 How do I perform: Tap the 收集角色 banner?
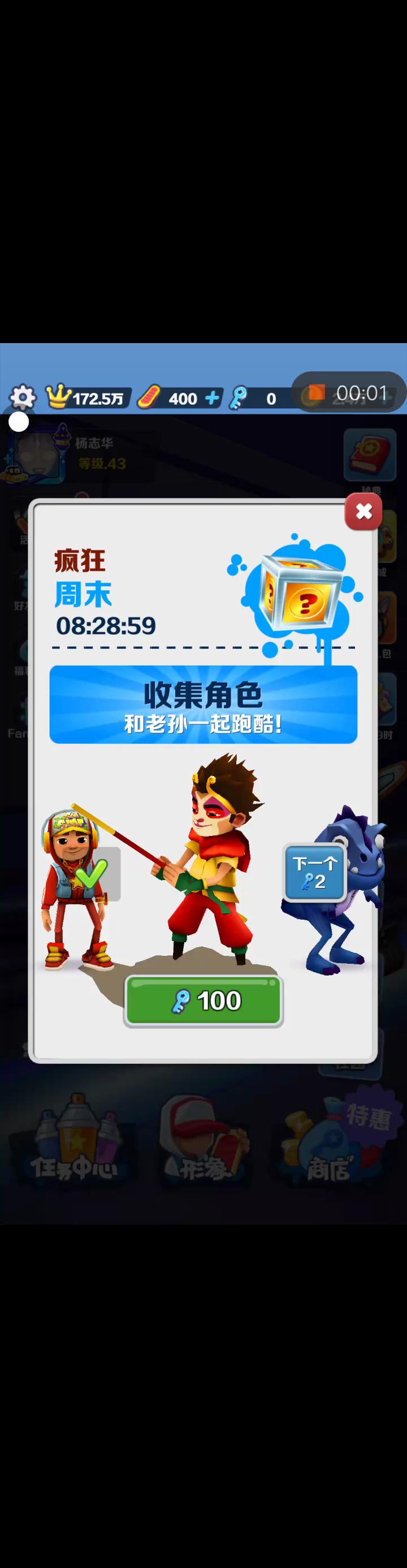pos(203,704)
